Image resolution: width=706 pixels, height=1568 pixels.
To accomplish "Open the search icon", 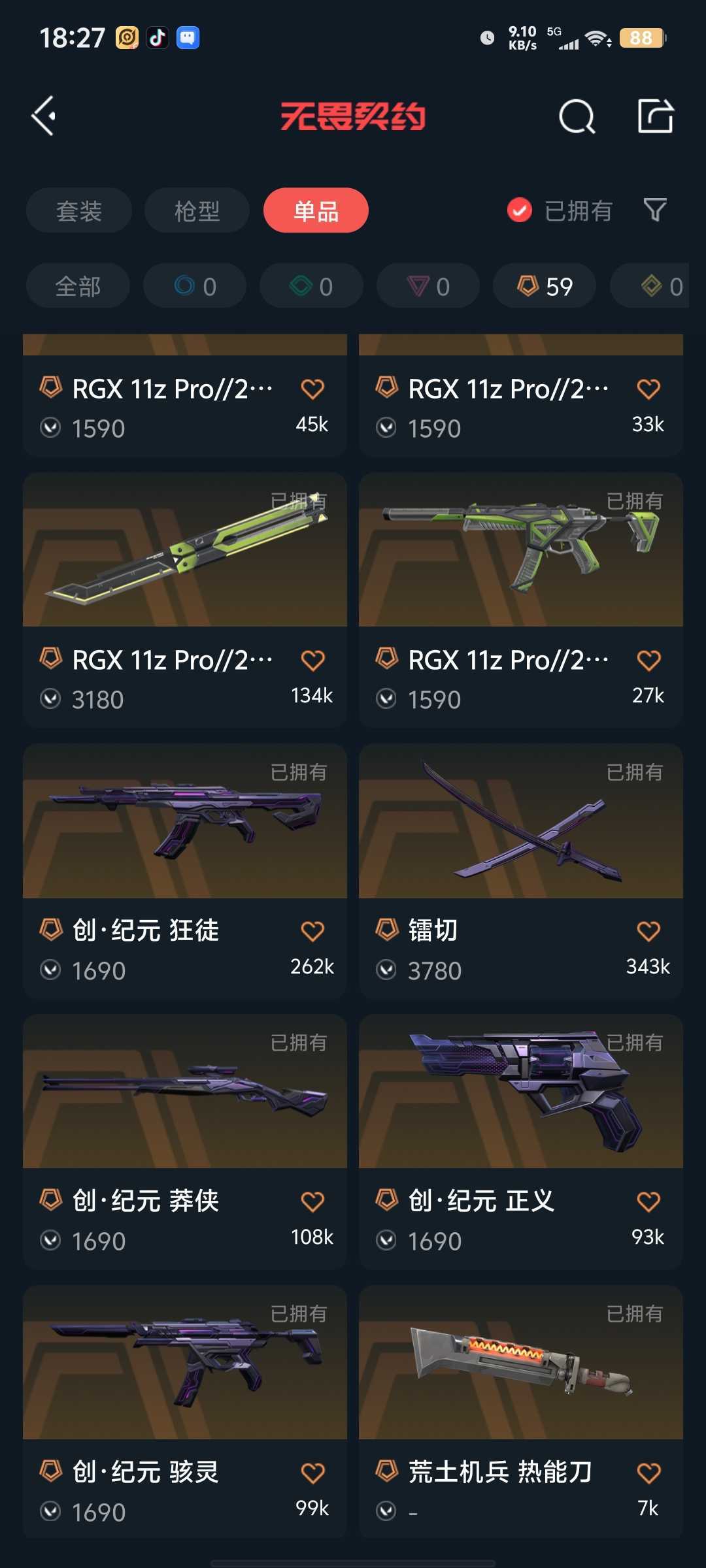I will click(577, 117).
